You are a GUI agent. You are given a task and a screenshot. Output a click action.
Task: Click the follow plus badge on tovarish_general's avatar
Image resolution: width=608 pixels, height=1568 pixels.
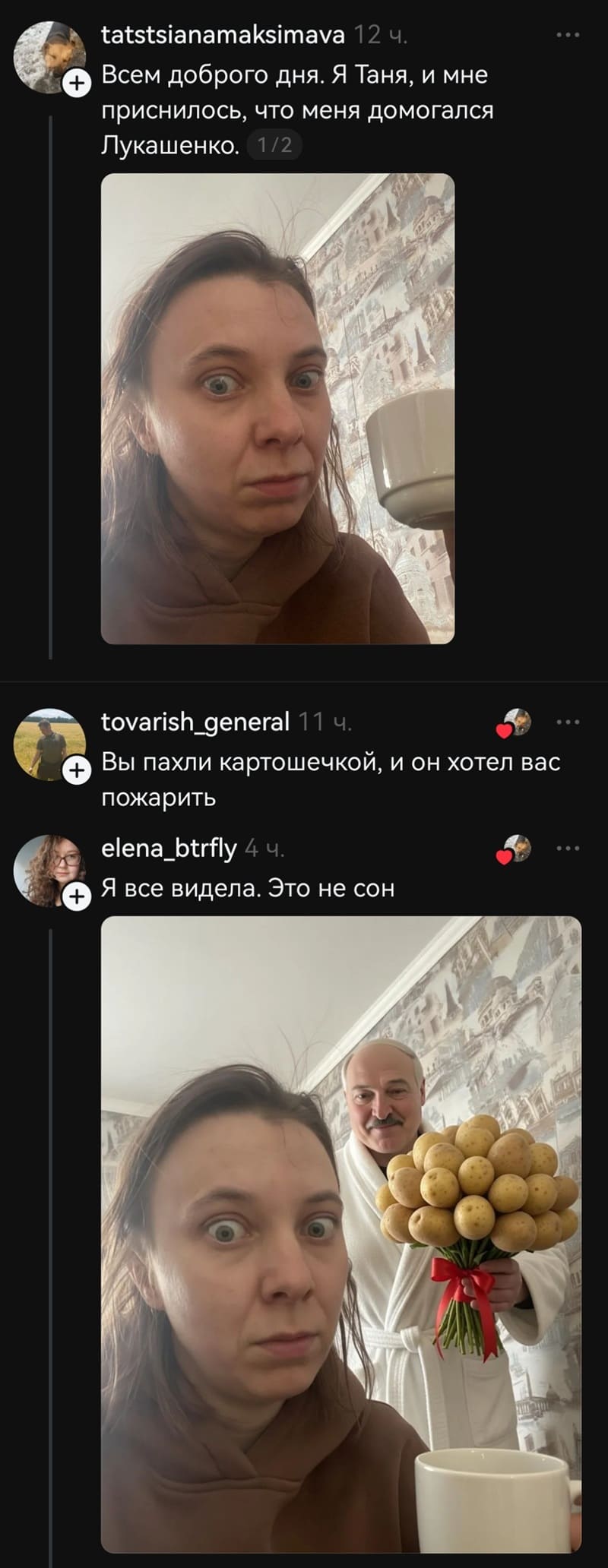pyautogui.click(x=77, y=770)
